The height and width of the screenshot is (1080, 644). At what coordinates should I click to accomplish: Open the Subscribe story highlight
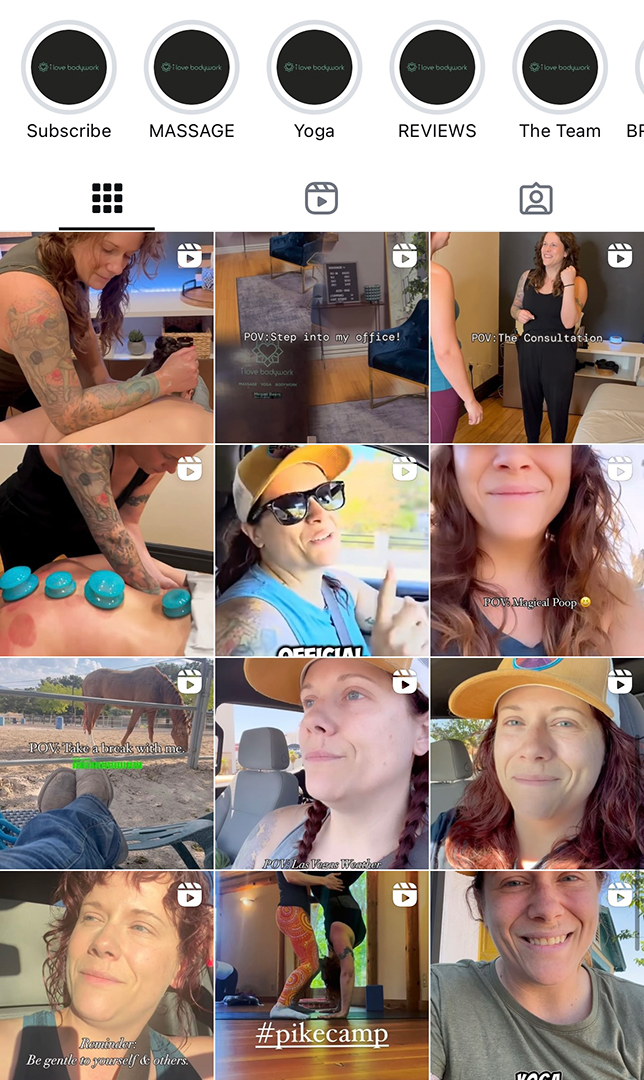pos(69,68)
